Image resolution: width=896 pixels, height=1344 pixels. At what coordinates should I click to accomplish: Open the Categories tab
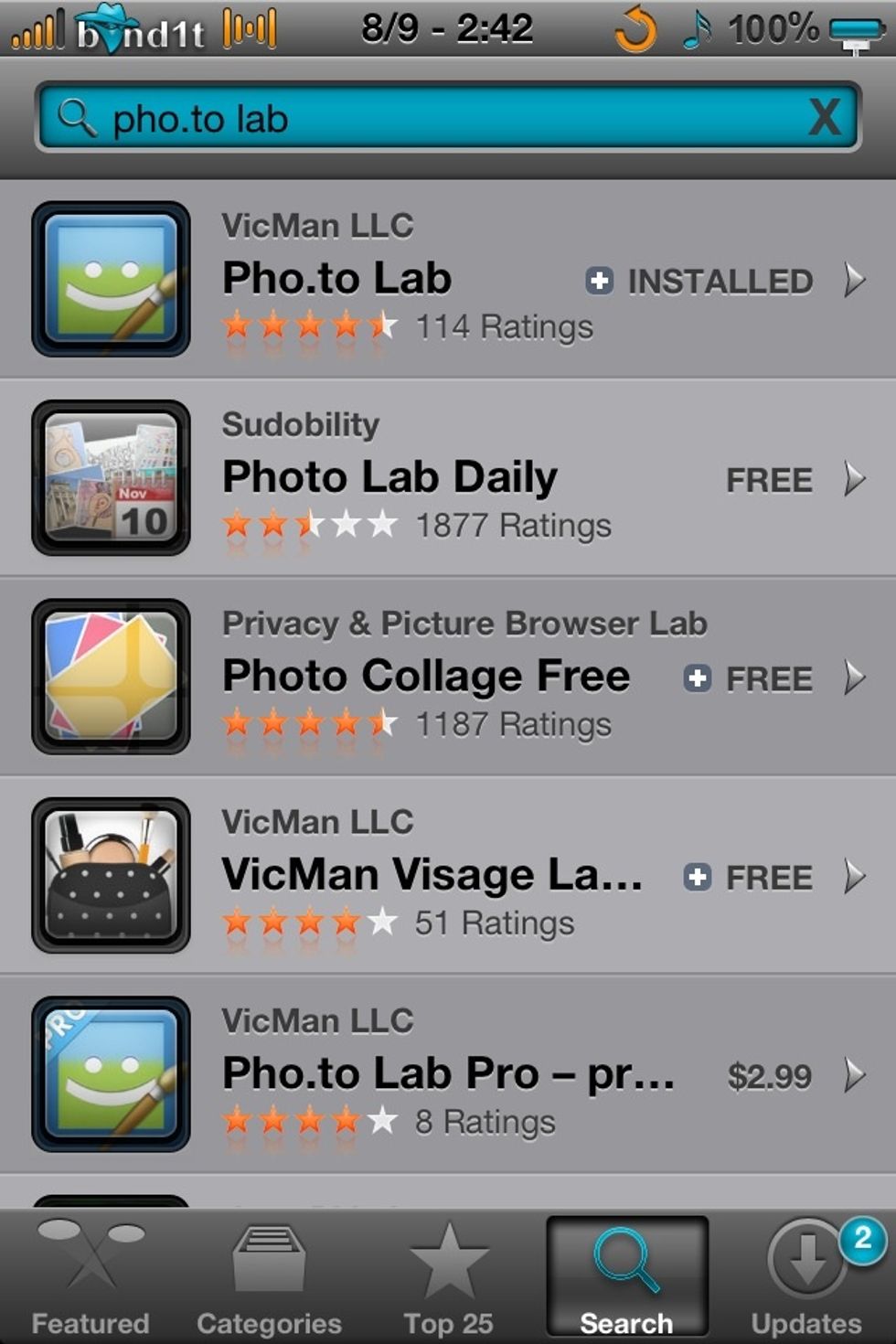269,1275
